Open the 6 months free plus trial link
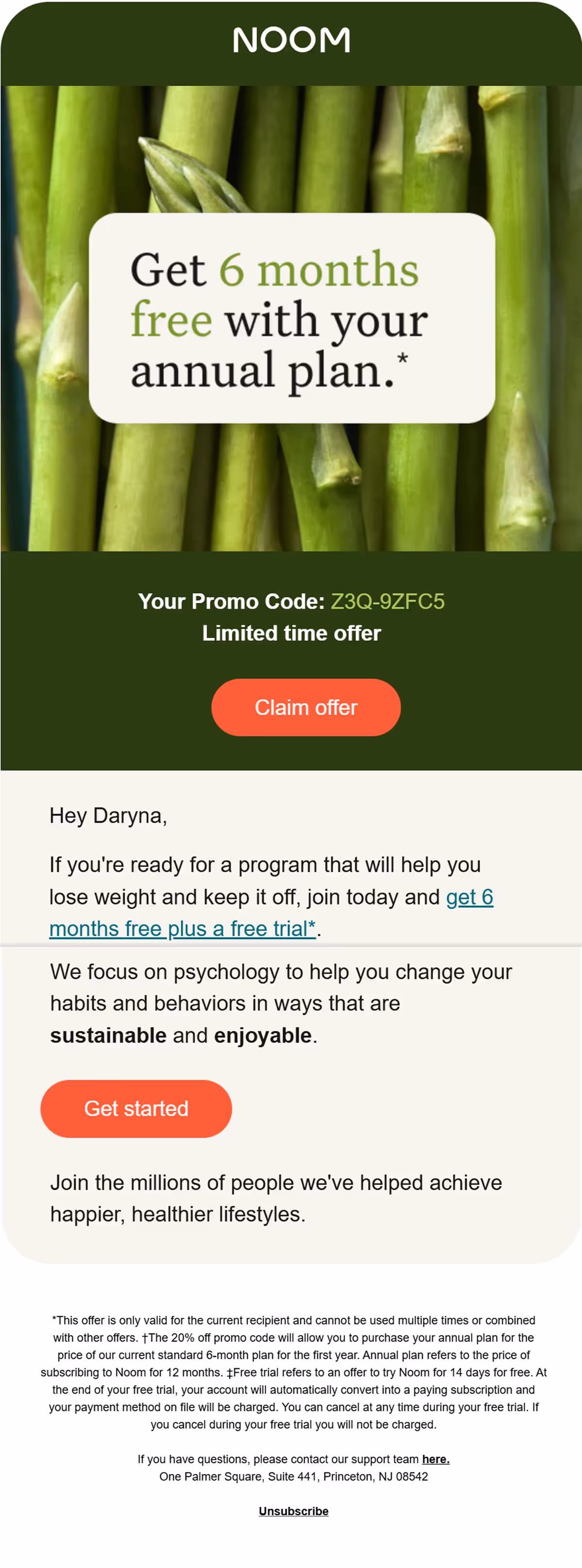This screenshot has height=1568, width=582. [x=182, y=928]
